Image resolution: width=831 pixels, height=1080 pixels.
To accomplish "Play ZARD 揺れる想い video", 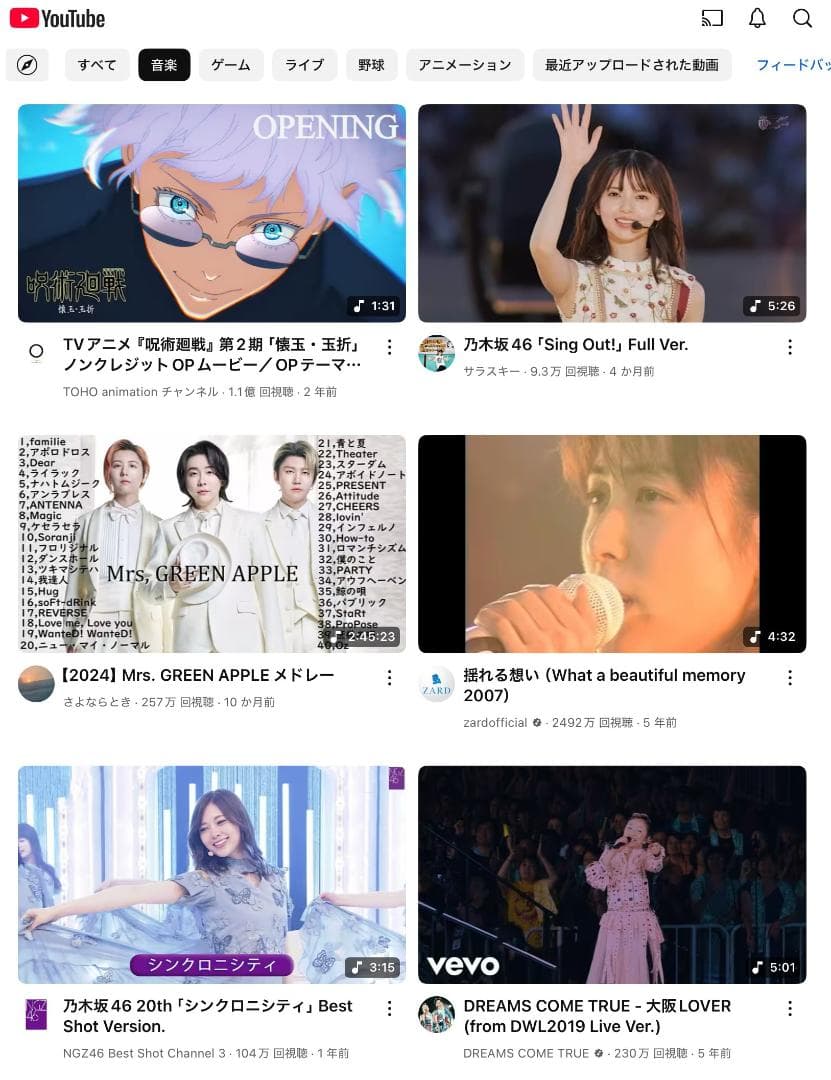I will (612, 543).
